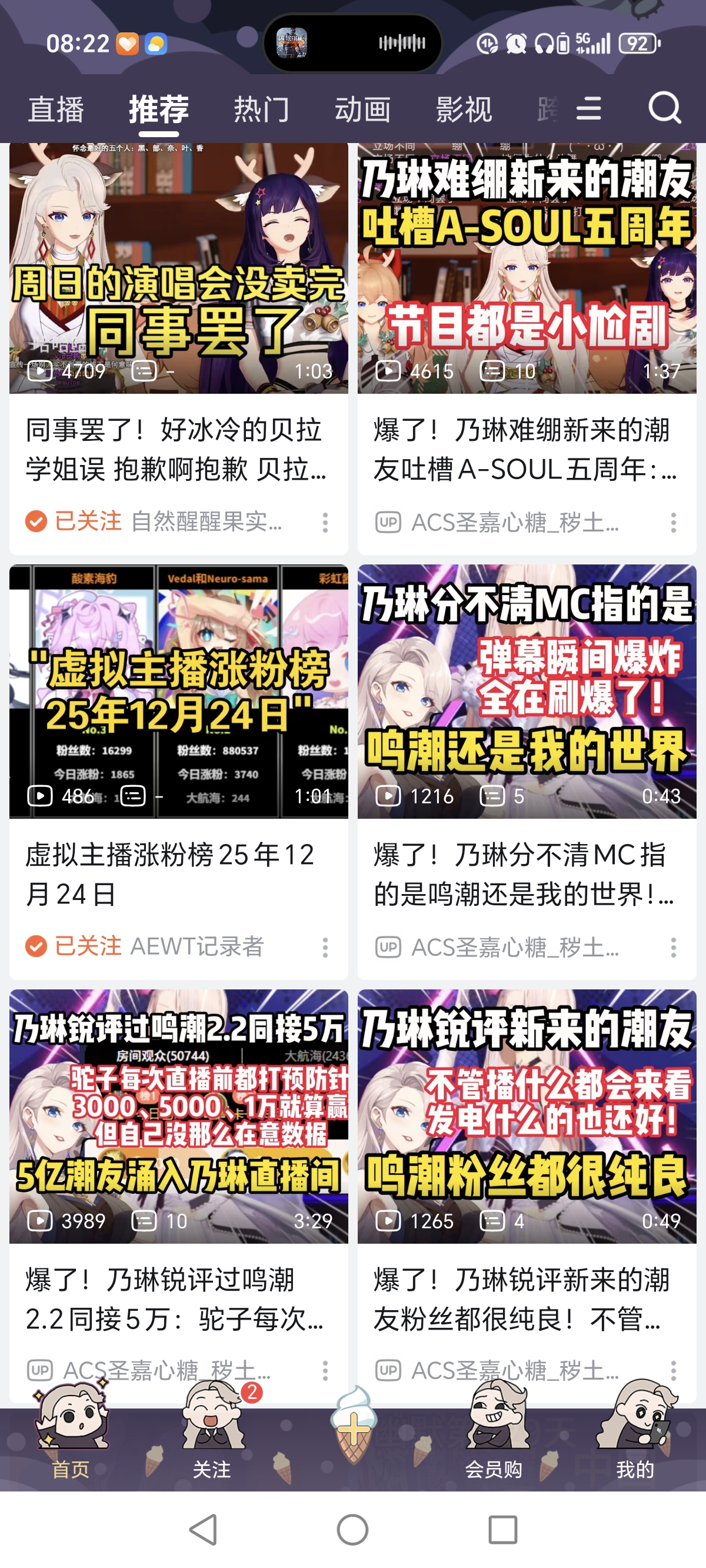Open more options for the A-SOUL五周年 video
Image resolution: width=706 pixels, height=1568 pixels.
pyautogui.click(x=673, y=522)
